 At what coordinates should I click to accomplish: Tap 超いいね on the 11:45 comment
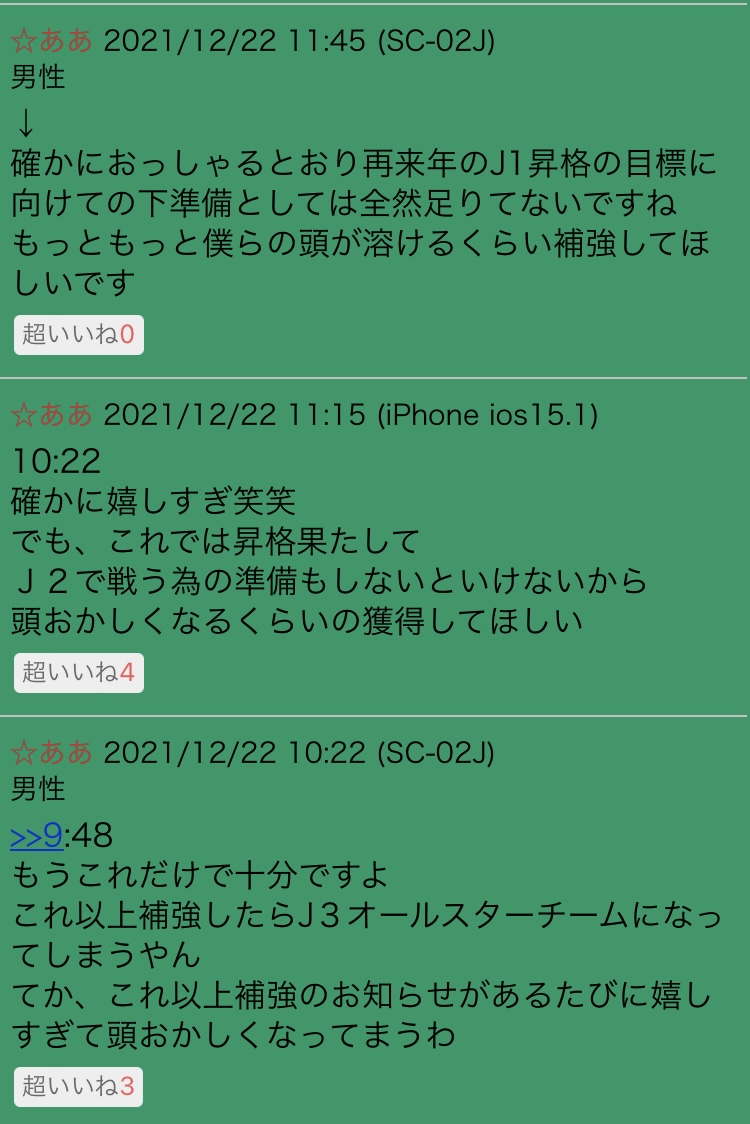pyautogui.click(x=78, y=335)
